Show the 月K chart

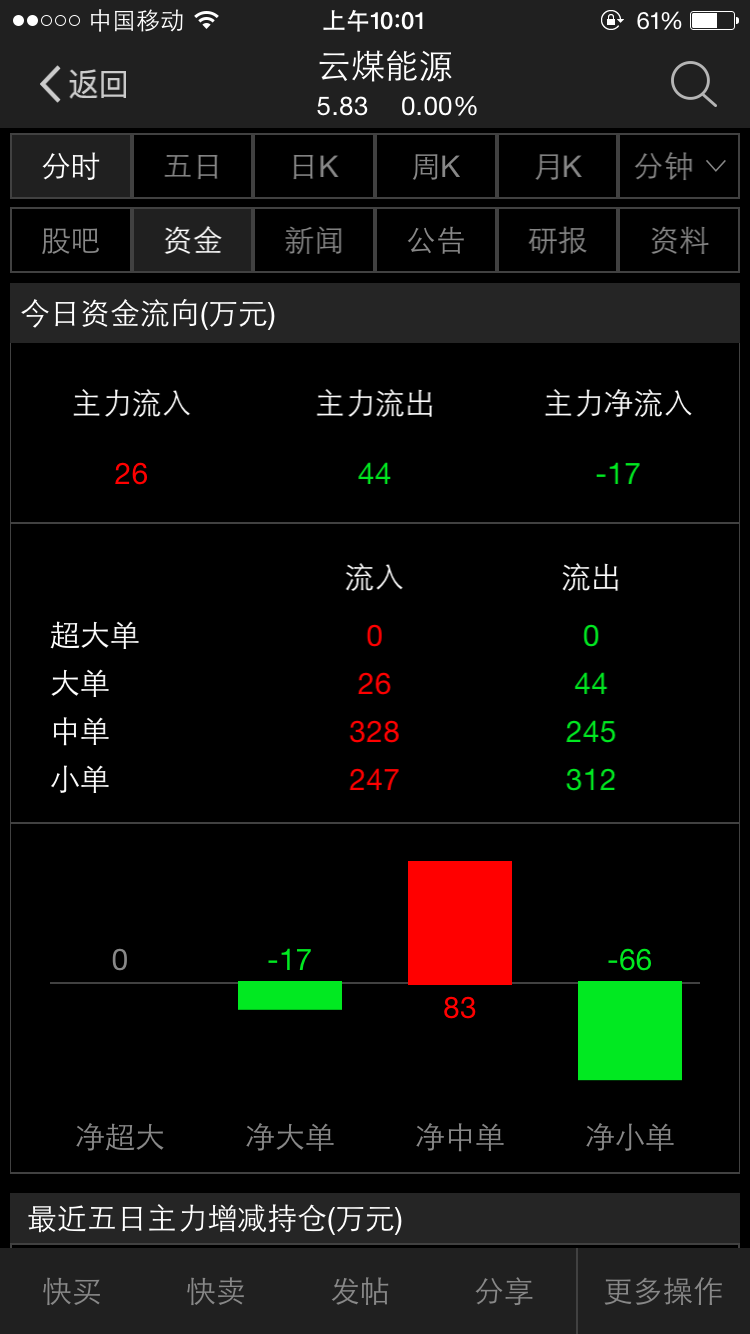click(558, 166)
